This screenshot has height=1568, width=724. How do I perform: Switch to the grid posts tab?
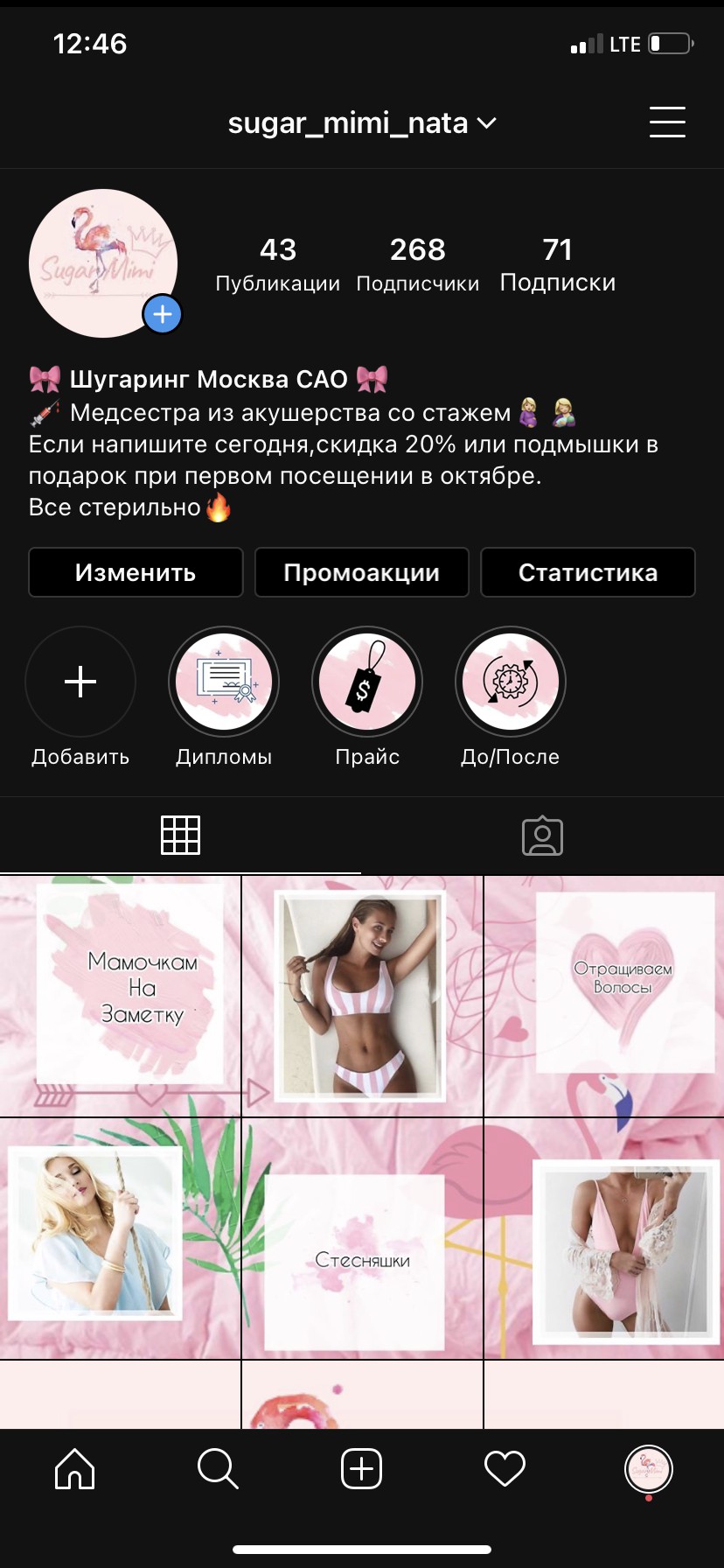pos(181,836)
